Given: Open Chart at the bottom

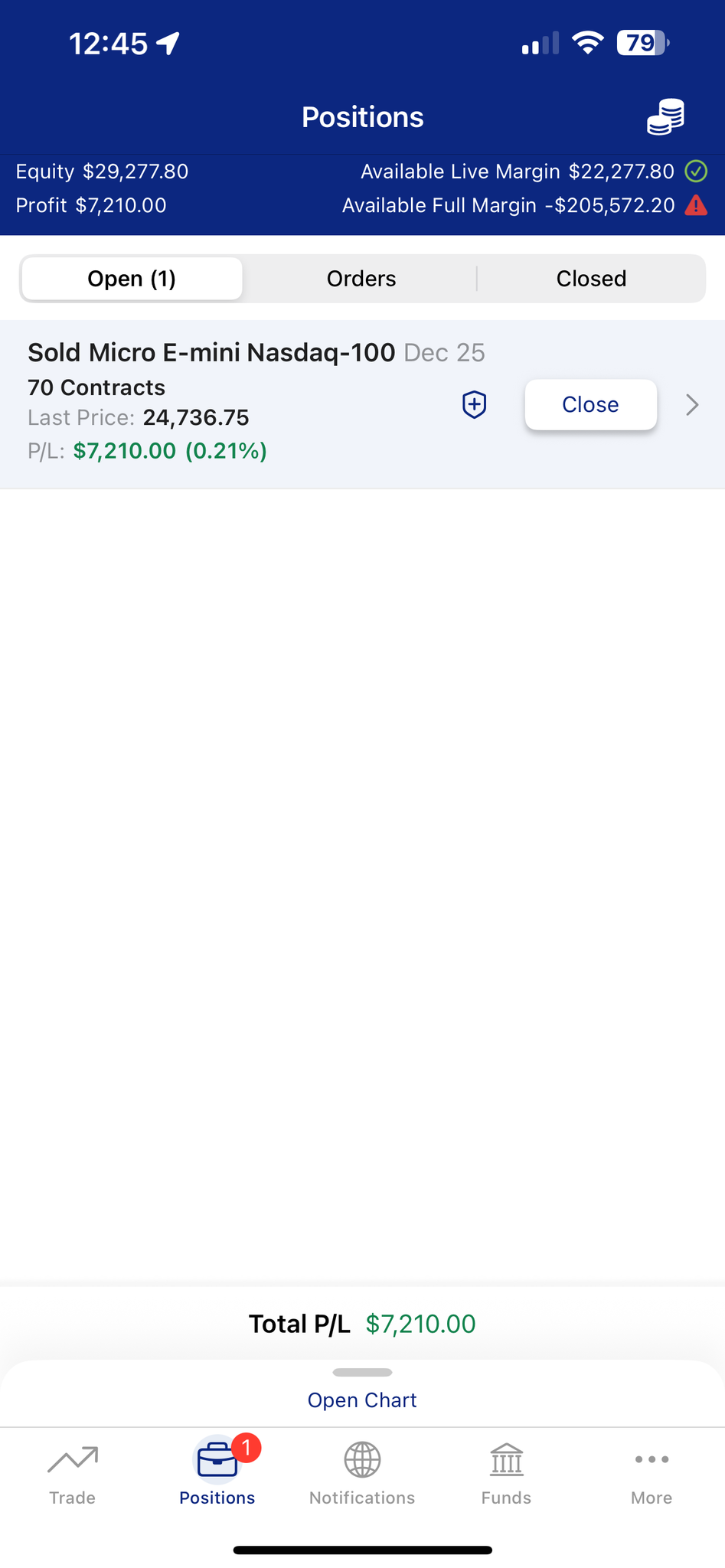Looking at the screenshot, I should [362, 1400].
